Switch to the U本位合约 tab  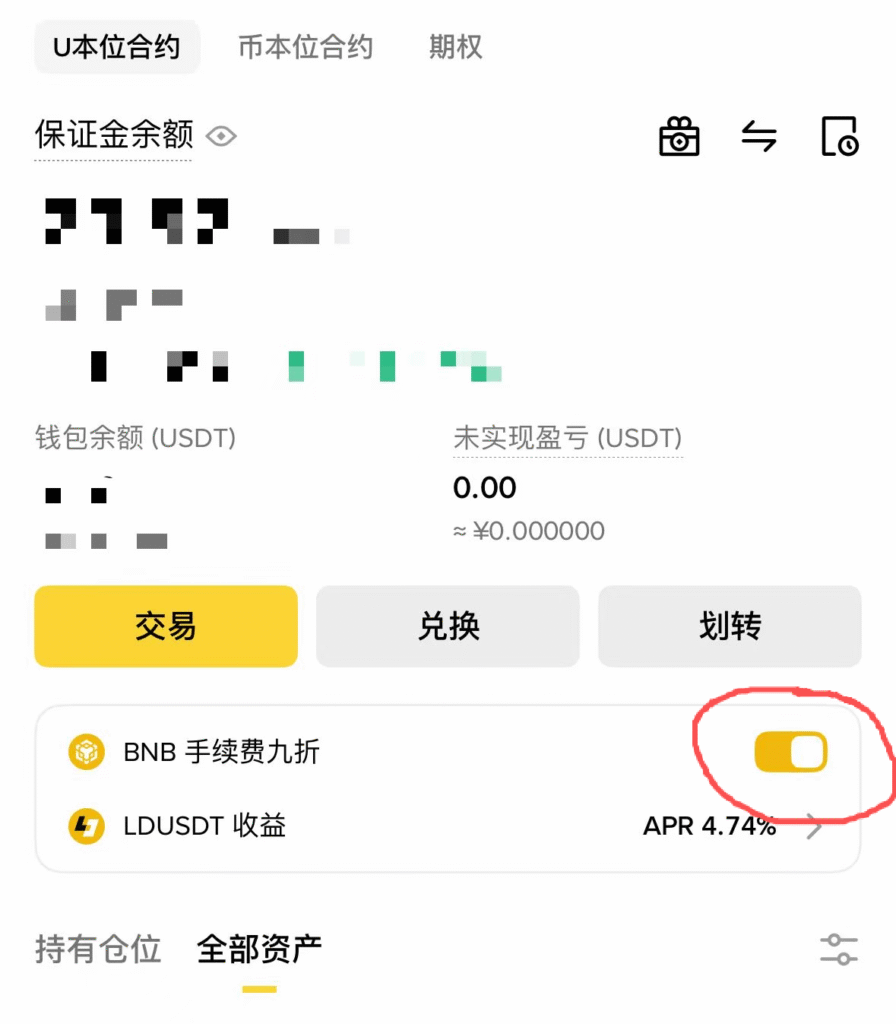pyautogui.click(x=117, y=47)
